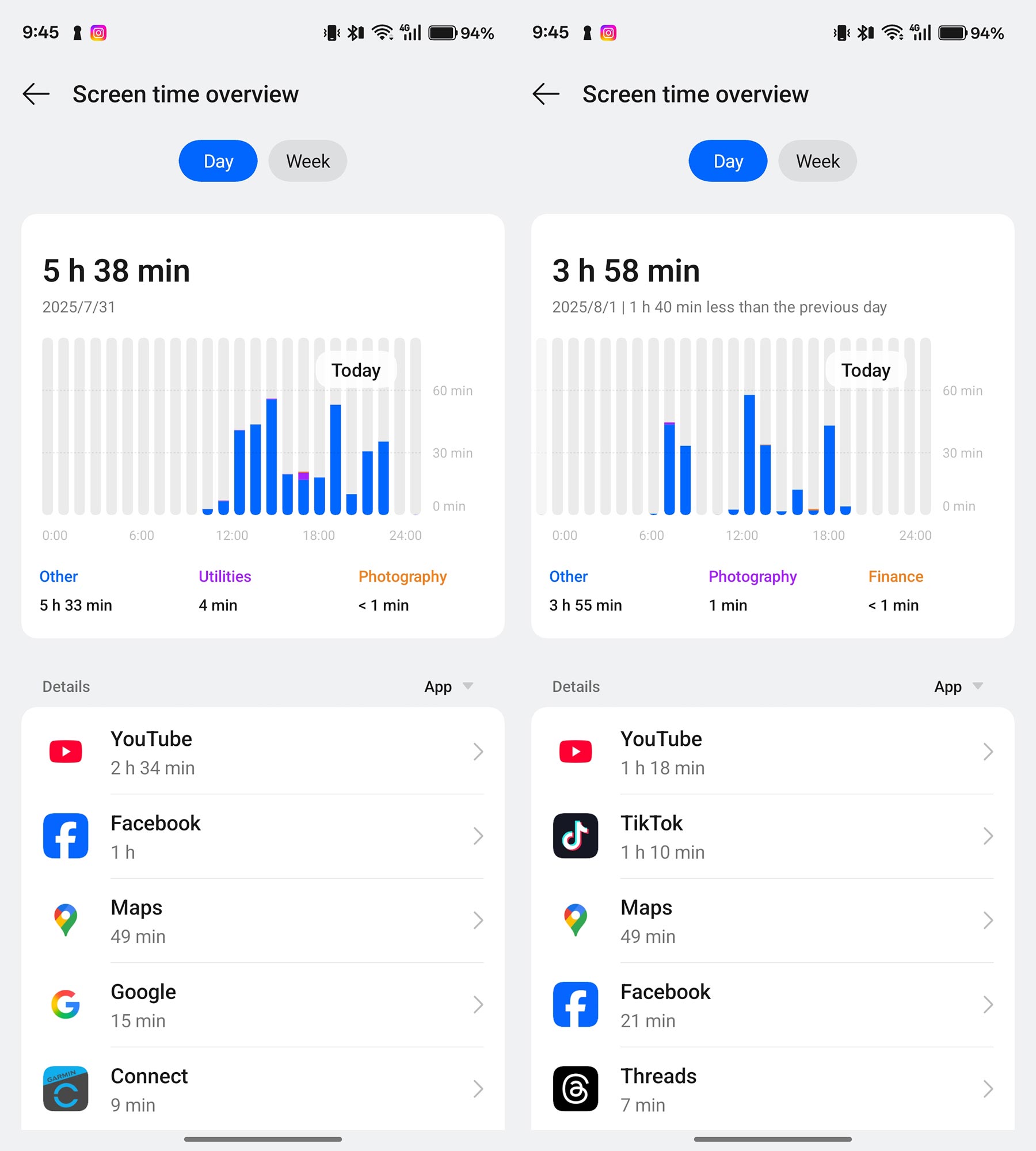Go back from the 2025/7/31 overview
Image resolution: width=1036 pixels, height=1151 pixels.
[x=36, y=94]
